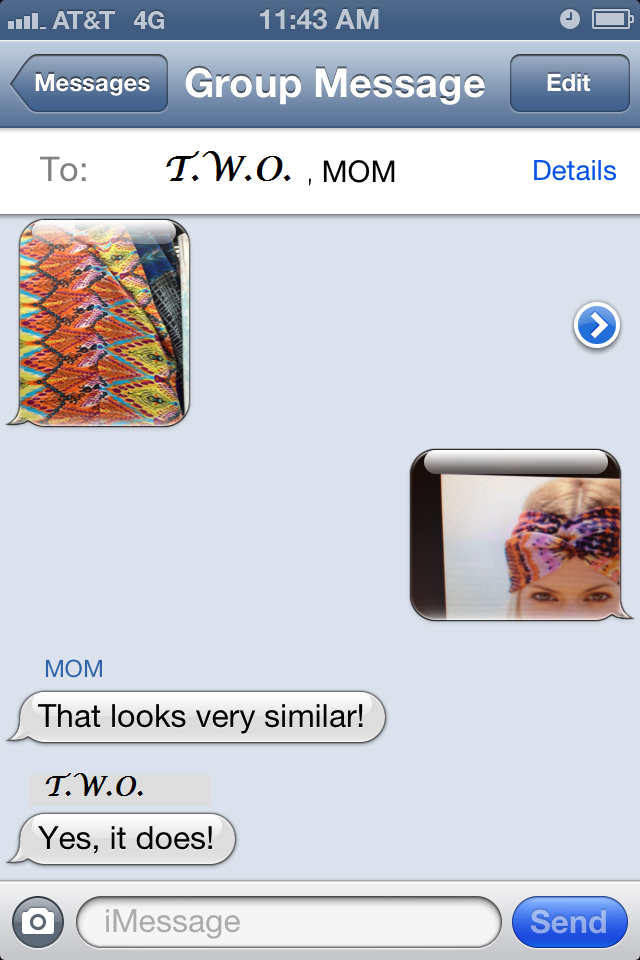The height and width of the screenshot is (960, 640).
Task: Tap the Edit button
Action: point(568,84)
